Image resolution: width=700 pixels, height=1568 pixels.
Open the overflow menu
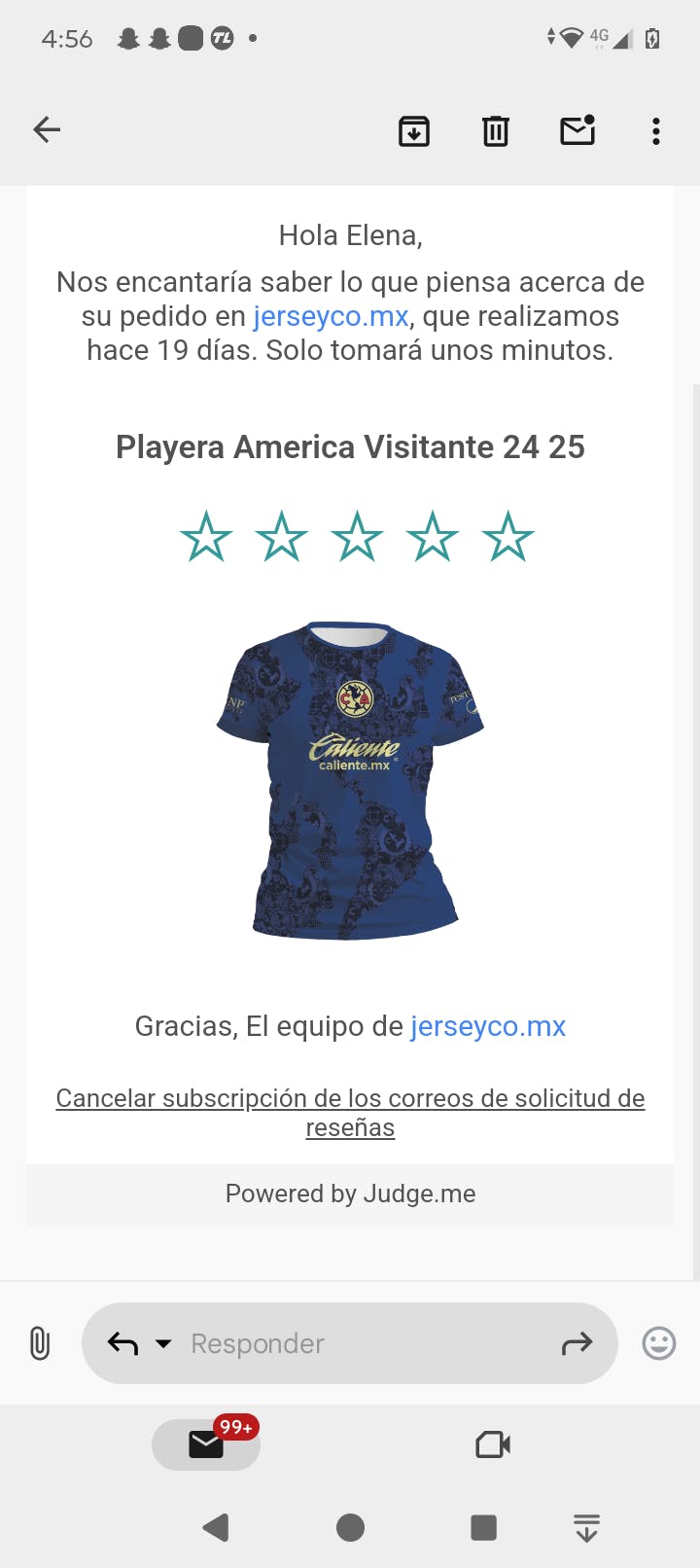coord(656,130)
